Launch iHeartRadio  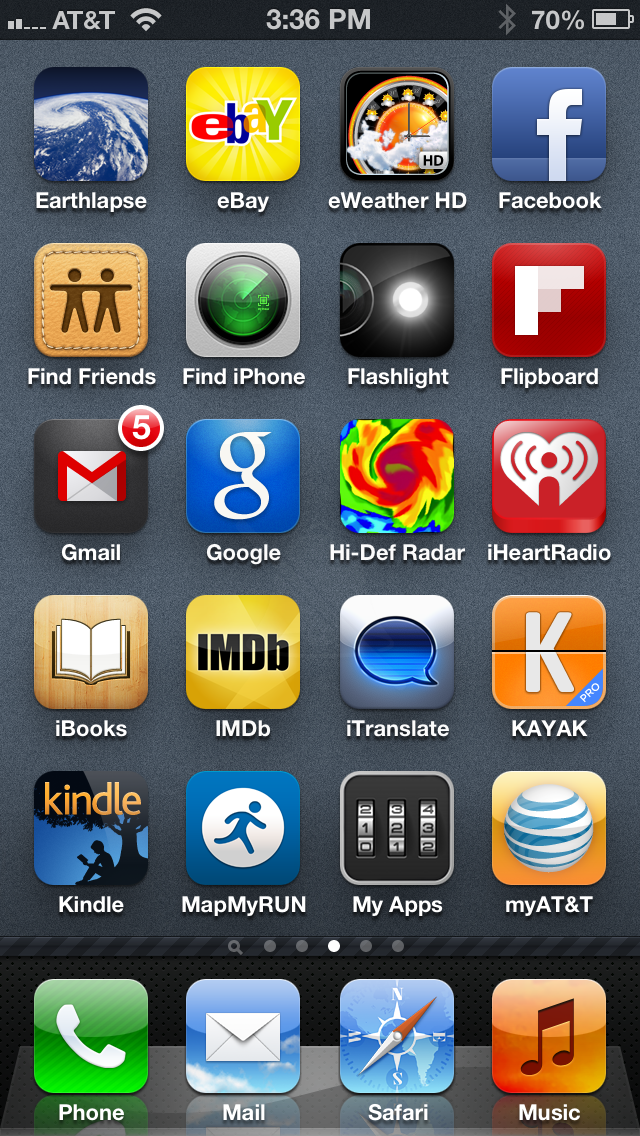(x=549, y=476)
